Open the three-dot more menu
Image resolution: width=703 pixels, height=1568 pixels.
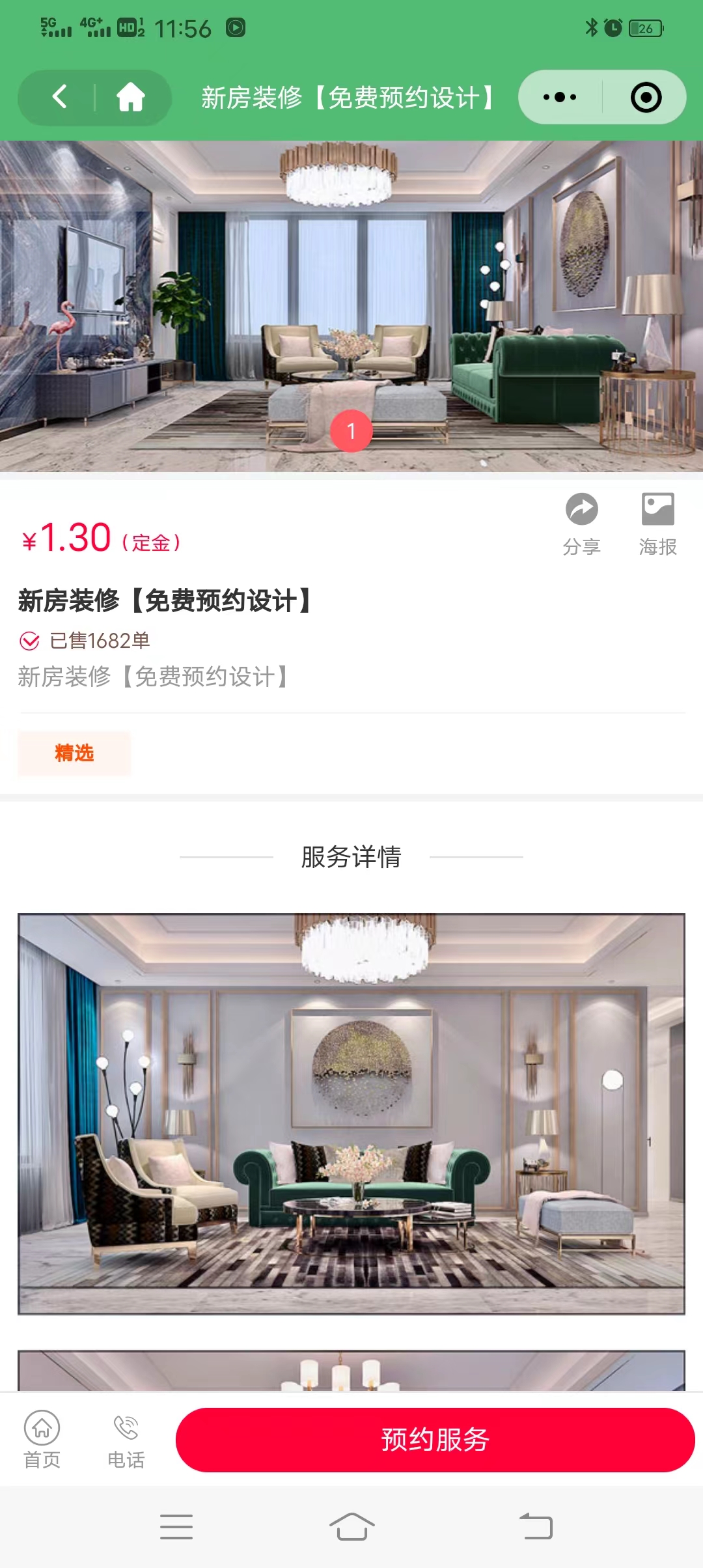coord(560,97)
